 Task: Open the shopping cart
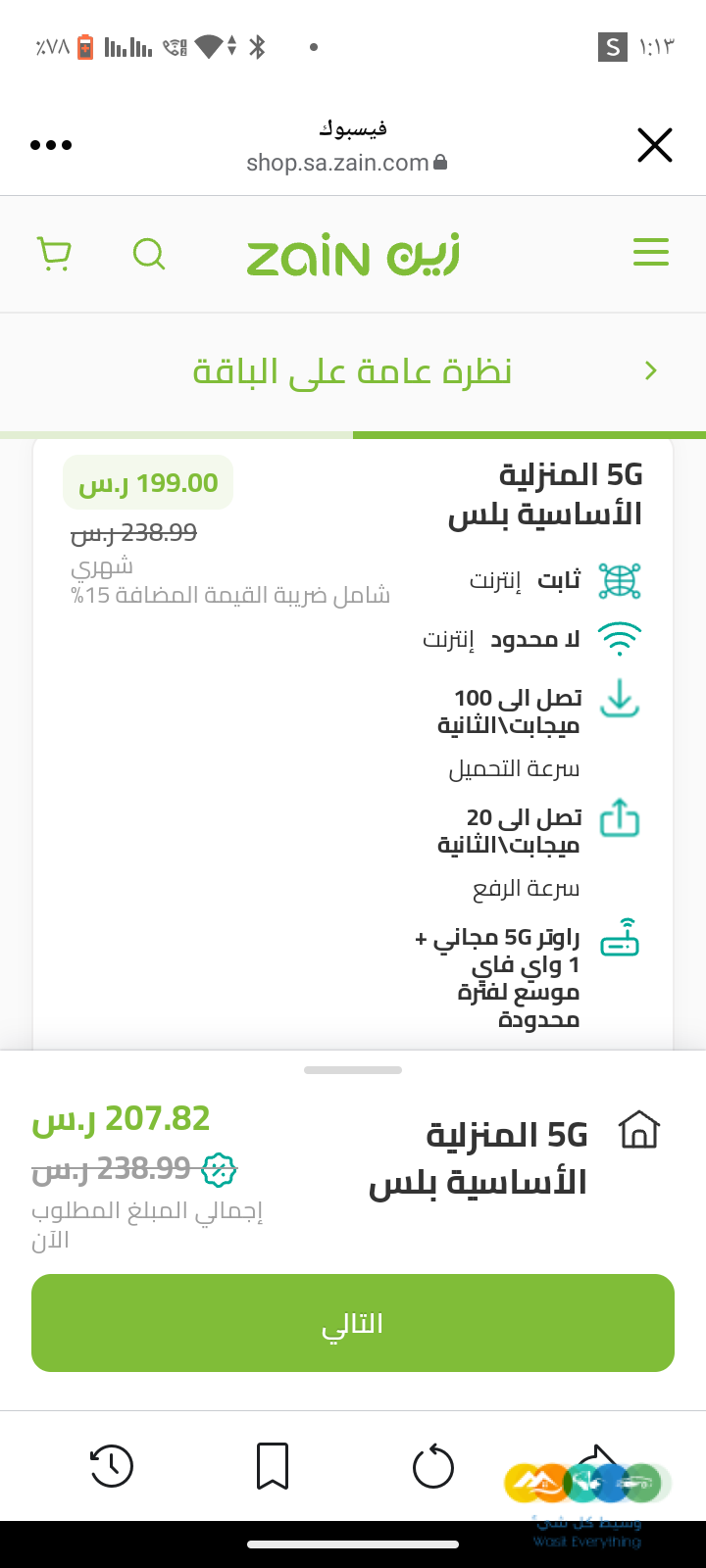coord(55,254)
